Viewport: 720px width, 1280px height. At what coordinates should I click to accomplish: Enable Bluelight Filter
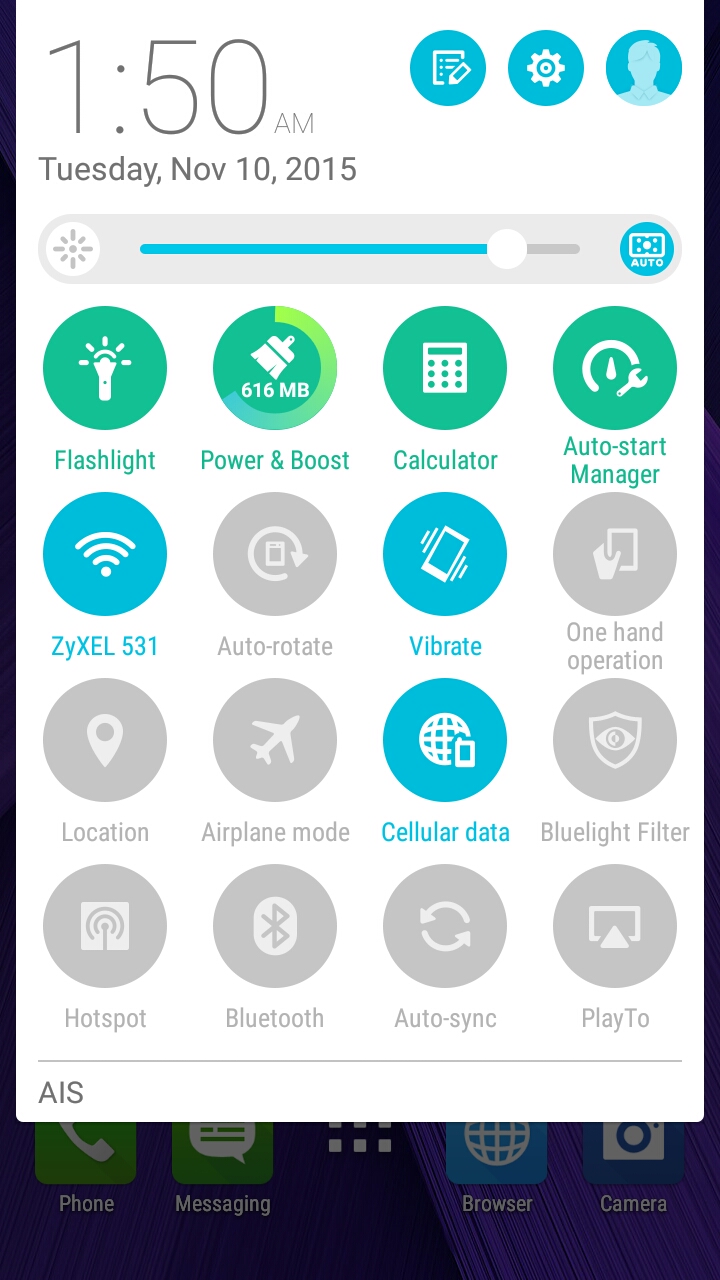[x=615, y=740]
